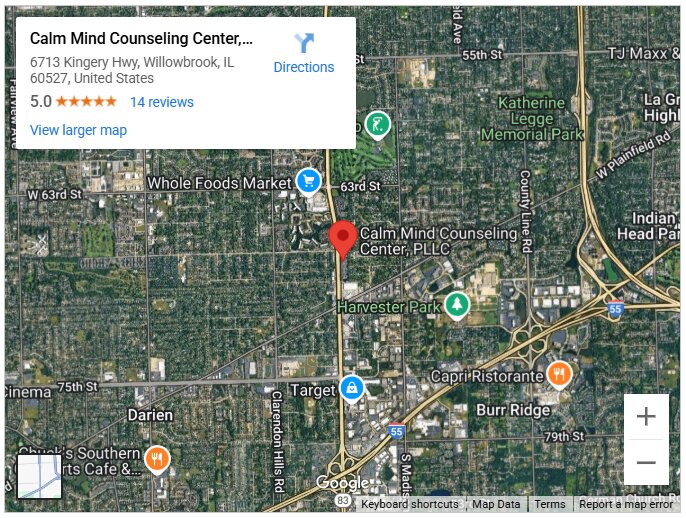Open Keyboard shortcuts
Screen dimensions: 686x518
coord(409,505)
